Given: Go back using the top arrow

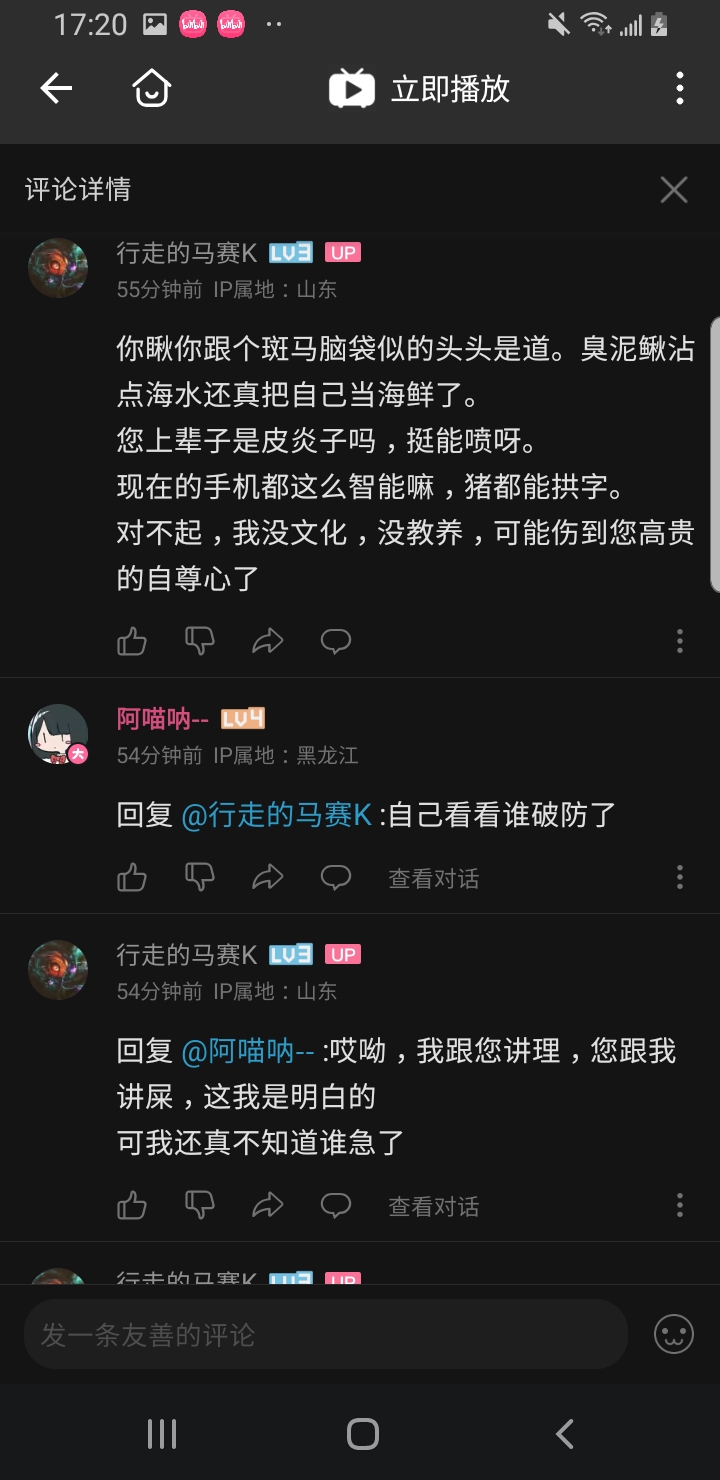Looking at the screenshot, I should (56, 89).
